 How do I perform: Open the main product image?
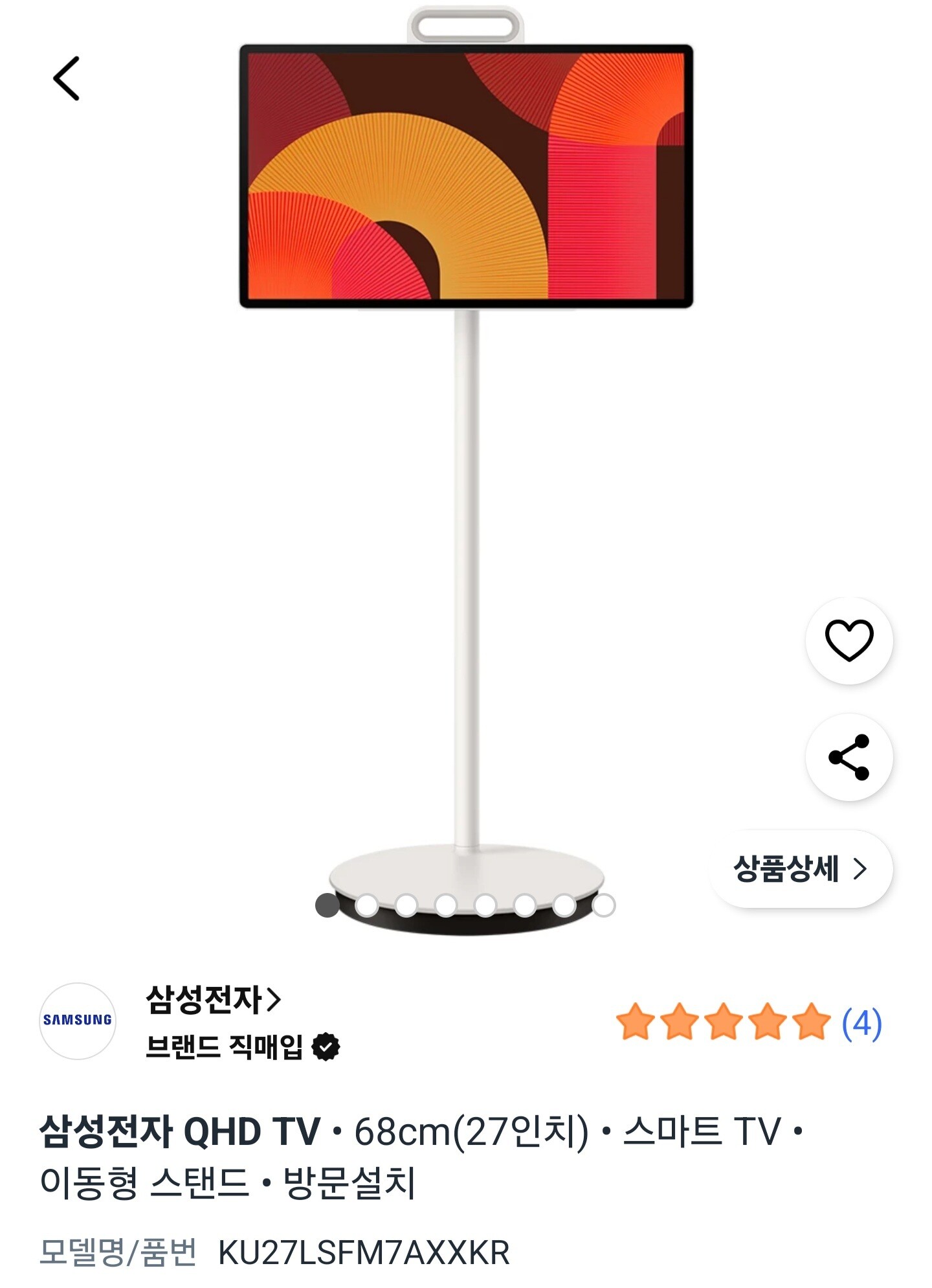tap(466, 453)
